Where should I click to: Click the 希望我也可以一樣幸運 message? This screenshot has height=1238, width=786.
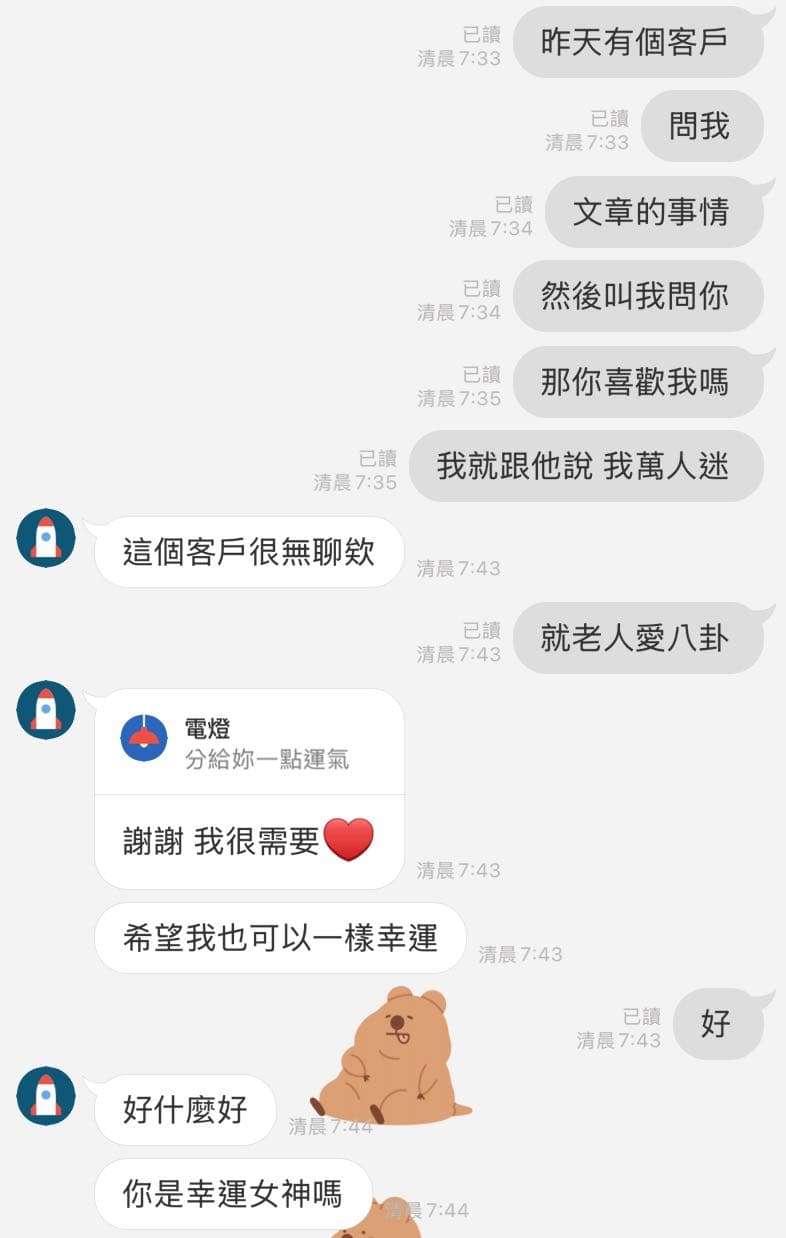[x=280, y=937]
